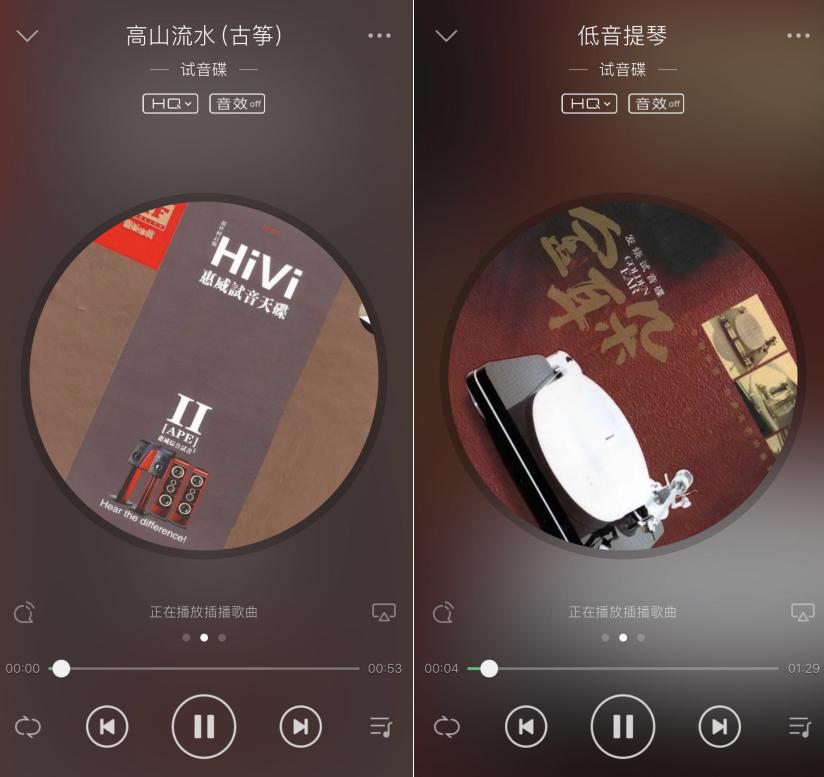Change repeat mode in the 低音提琴 player
The image size is (824, 777).
447,727
